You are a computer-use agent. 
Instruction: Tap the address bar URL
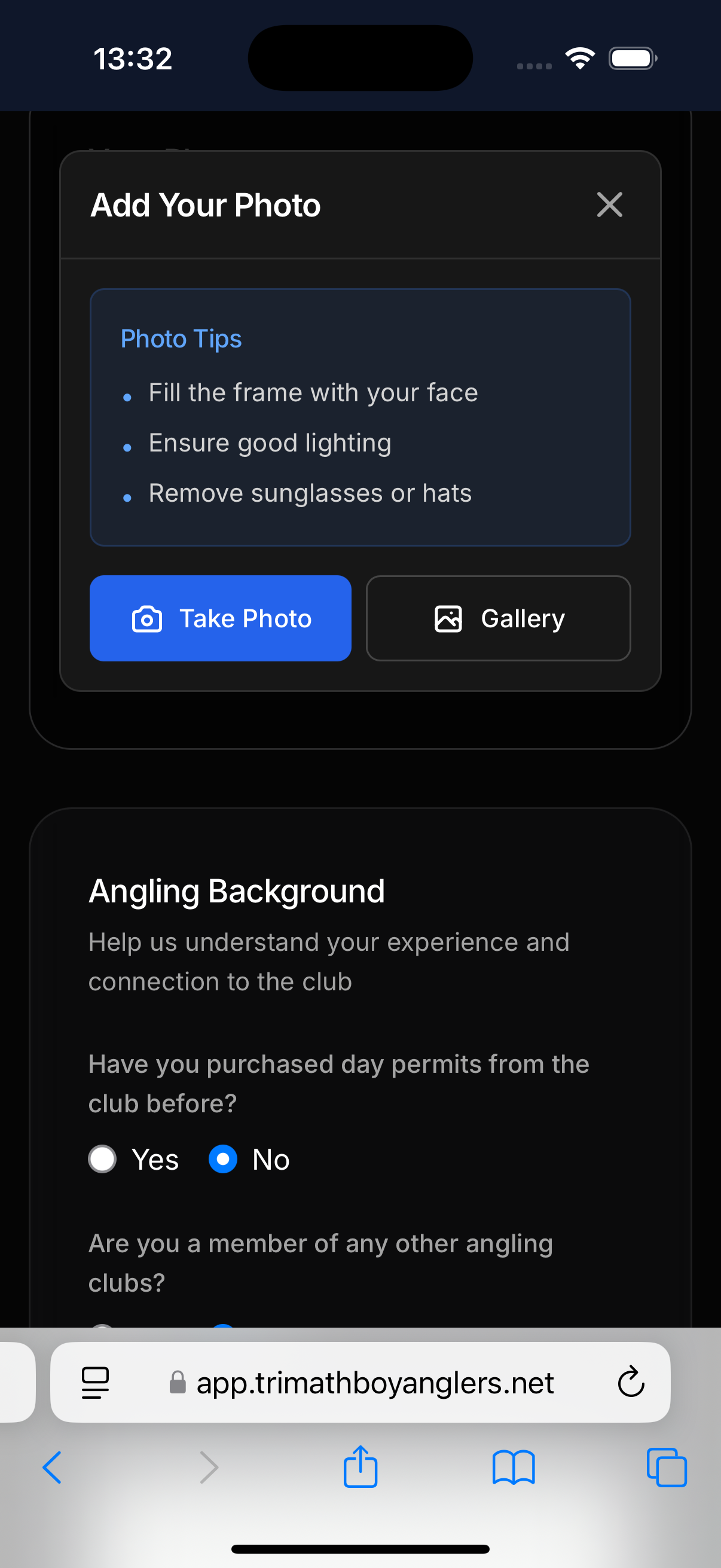[374, 1383]
